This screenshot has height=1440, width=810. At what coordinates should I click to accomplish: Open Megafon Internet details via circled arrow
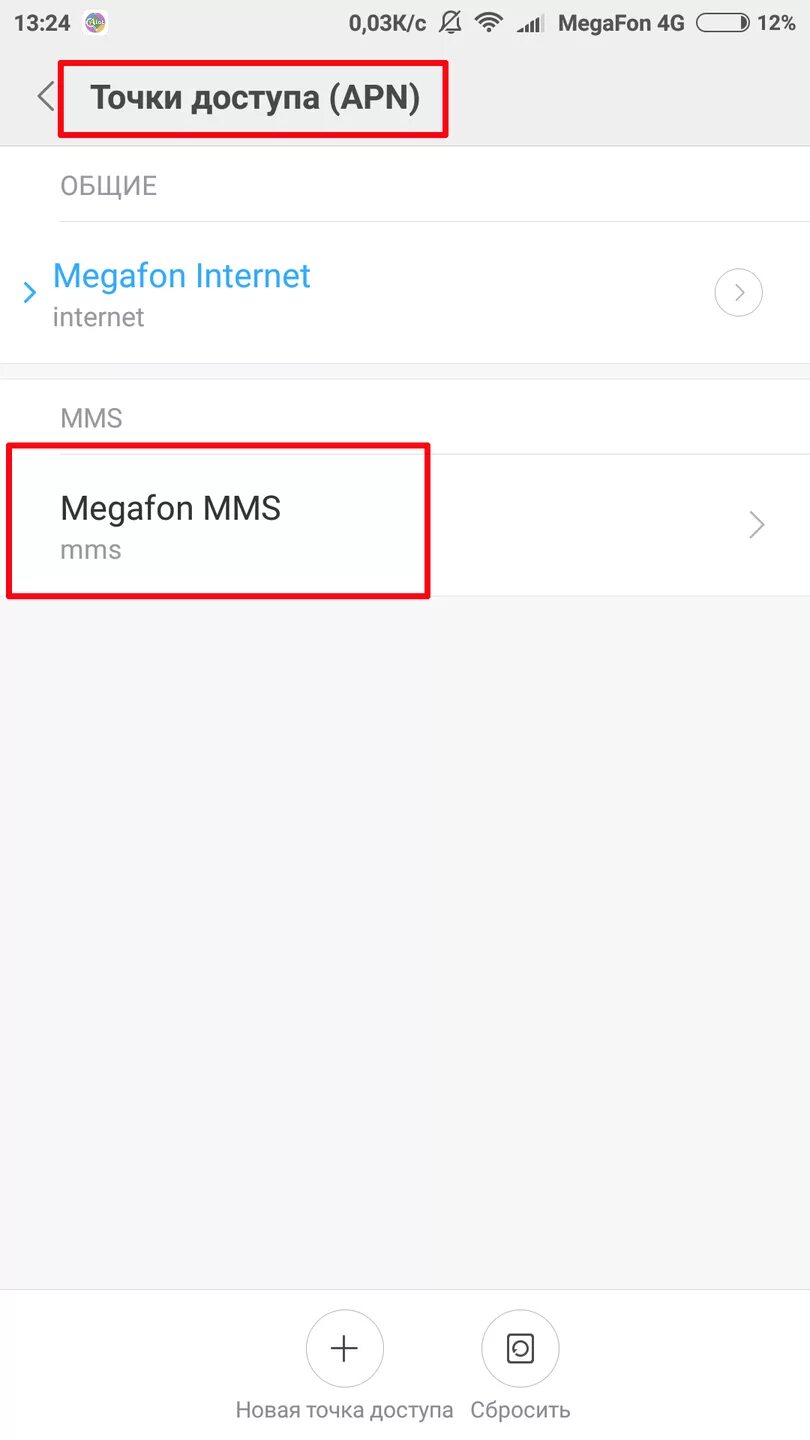[739, 293]
